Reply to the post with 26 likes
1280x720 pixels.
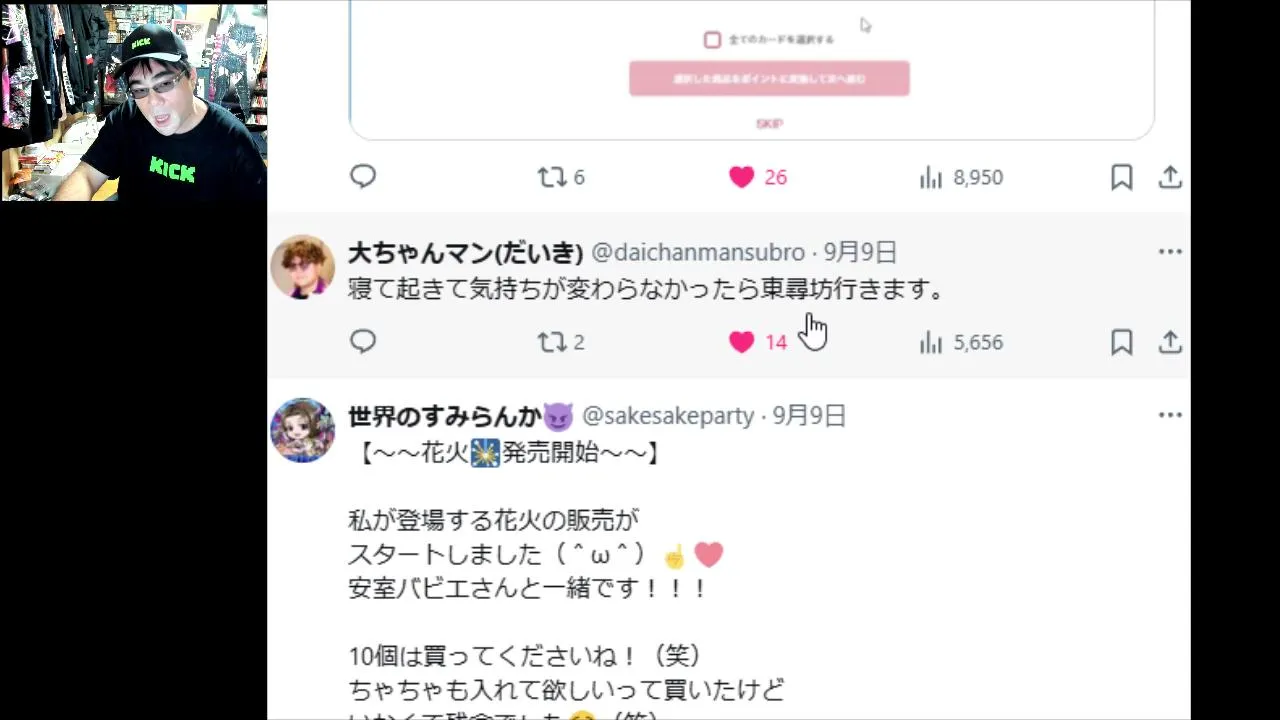(363, 177)
